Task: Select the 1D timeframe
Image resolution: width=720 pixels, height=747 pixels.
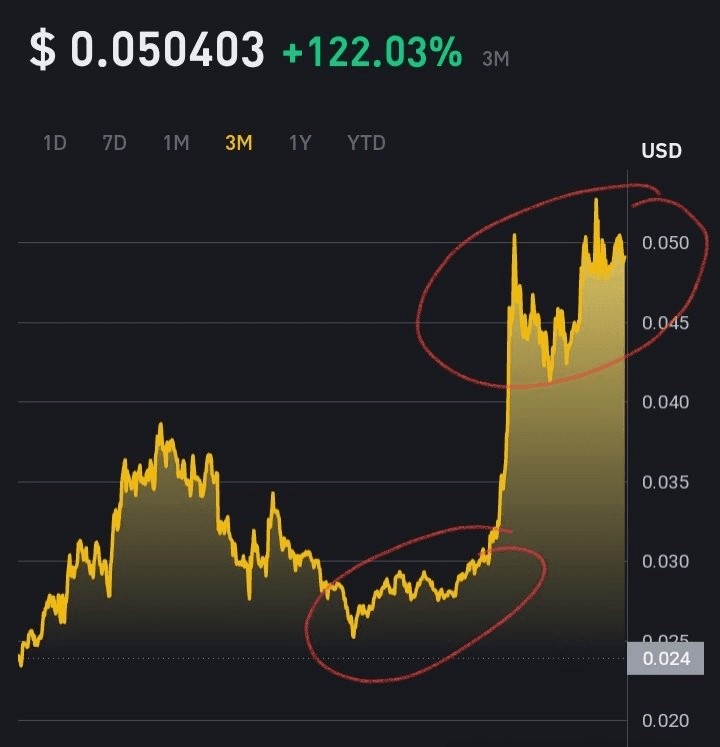Action: point(54,143)
